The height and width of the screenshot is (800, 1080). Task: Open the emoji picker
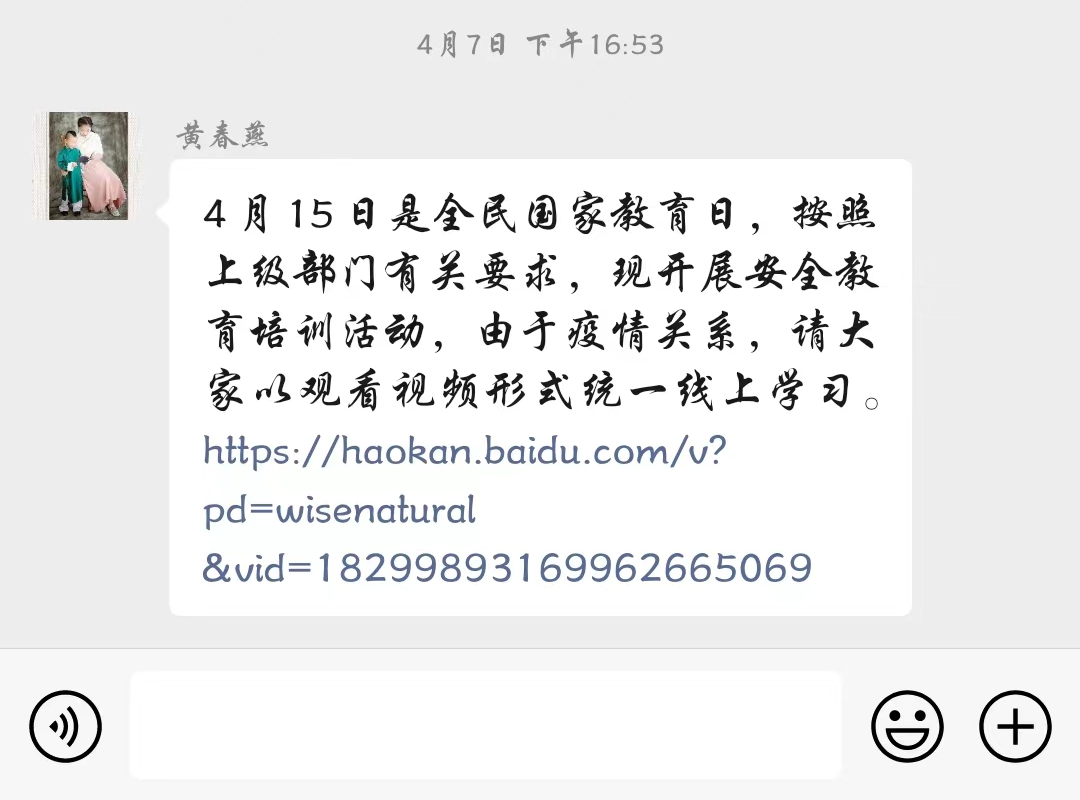coord(907,726)
